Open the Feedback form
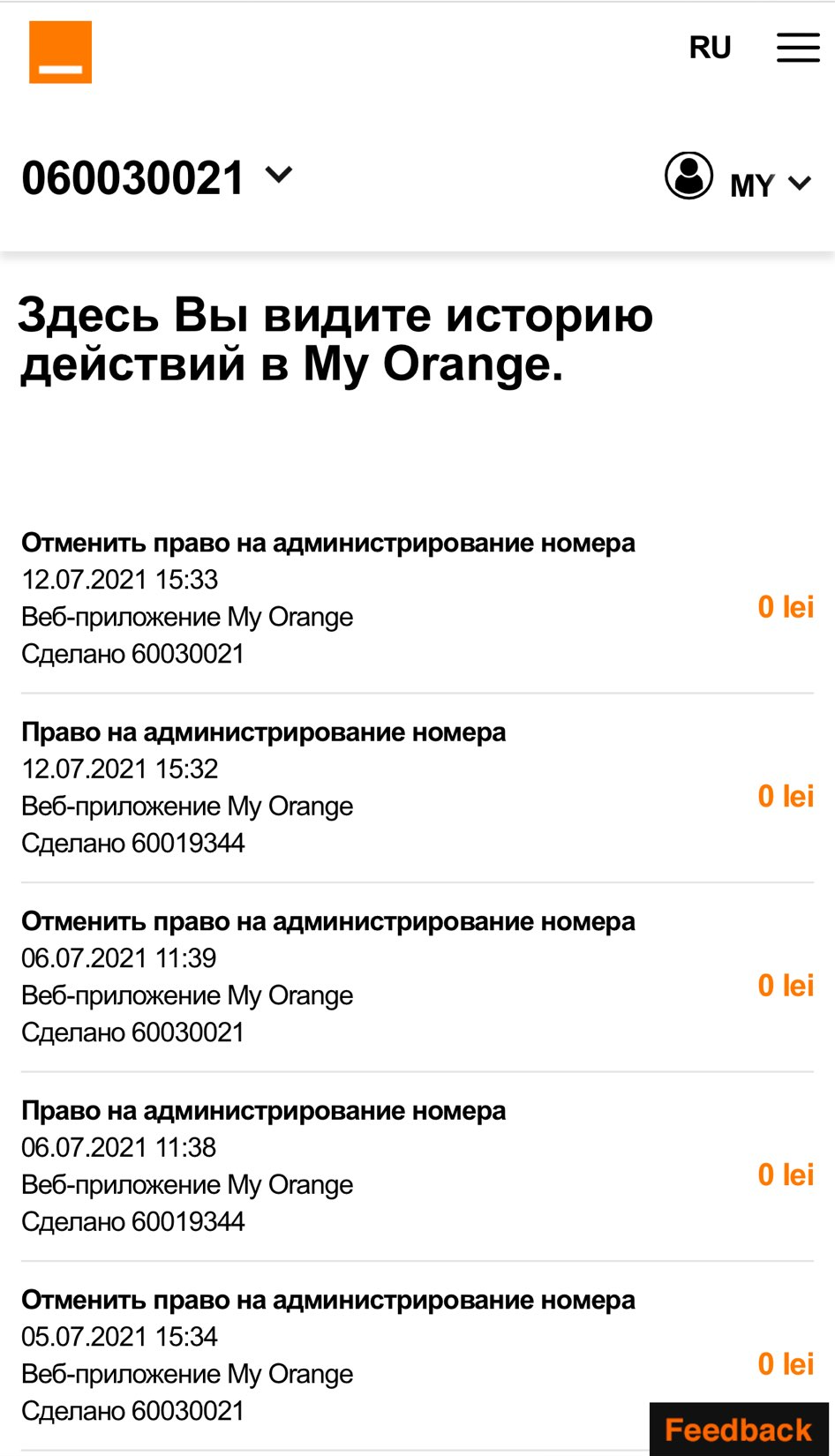This screenshot has height=1456, width=835. [x=739, y=1429]
